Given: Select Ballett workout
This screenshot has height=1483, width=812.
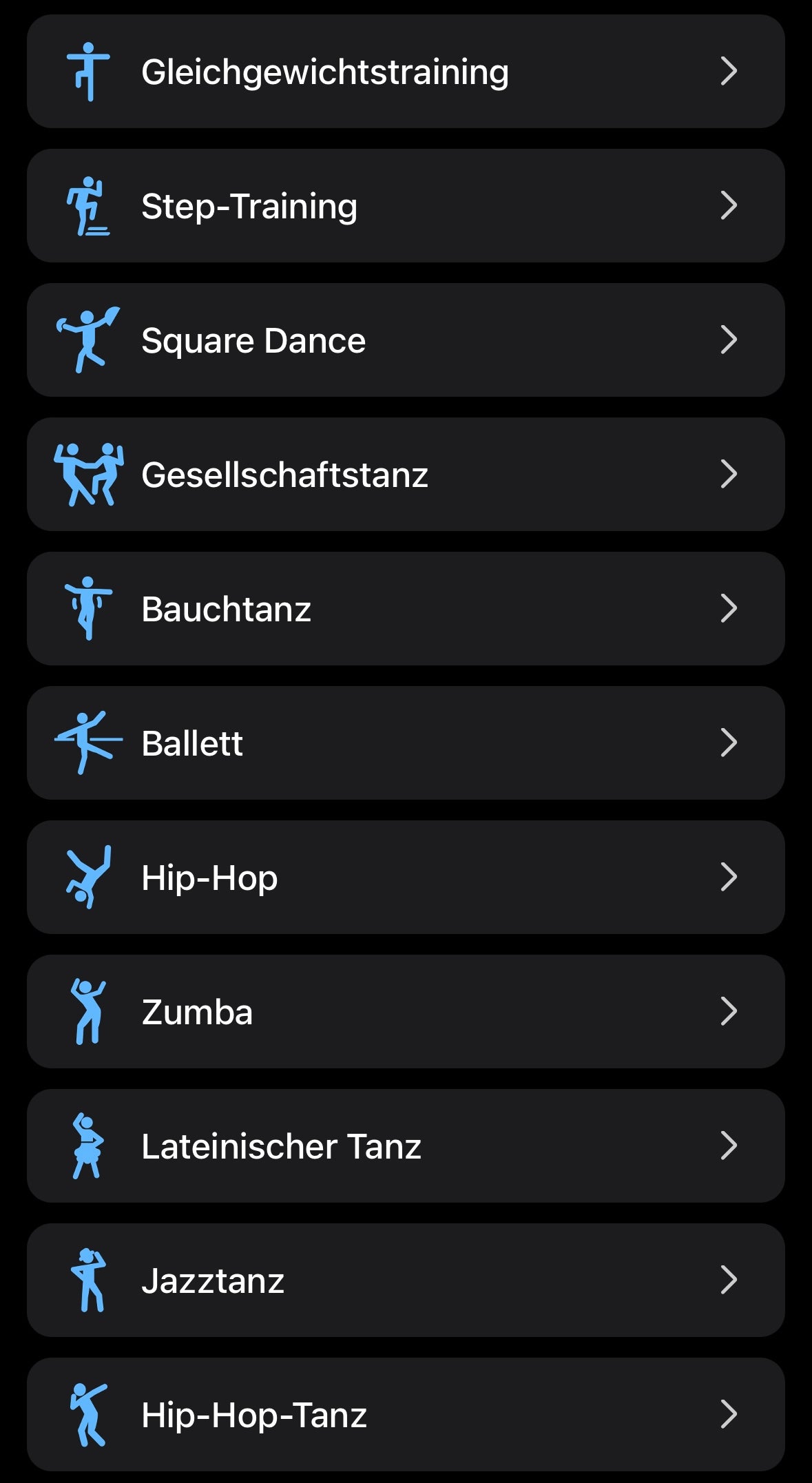Looking at the screenshot, I should [x=406, y=743].
